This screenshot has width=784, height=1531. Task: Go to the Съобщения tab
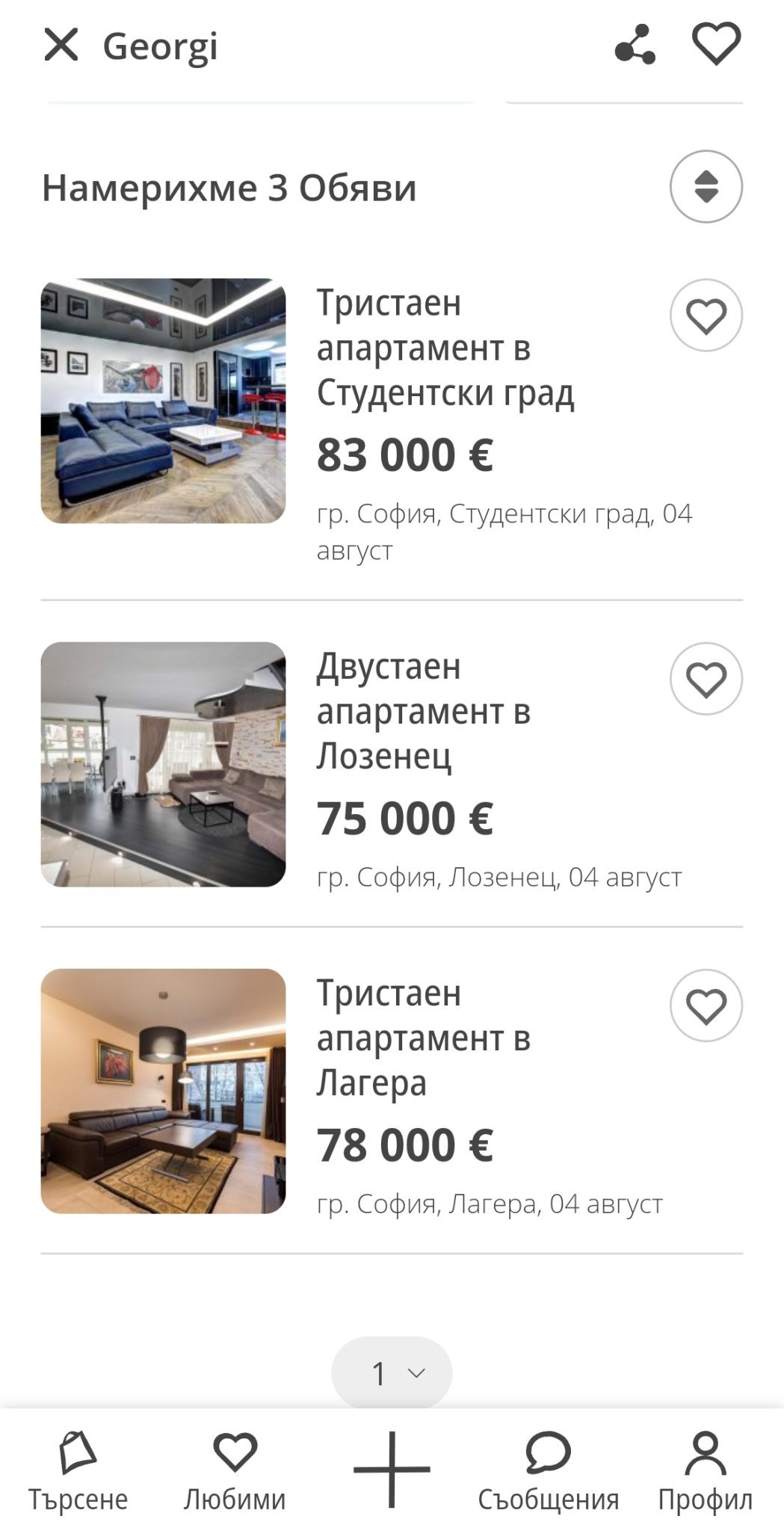[549, 1471]
